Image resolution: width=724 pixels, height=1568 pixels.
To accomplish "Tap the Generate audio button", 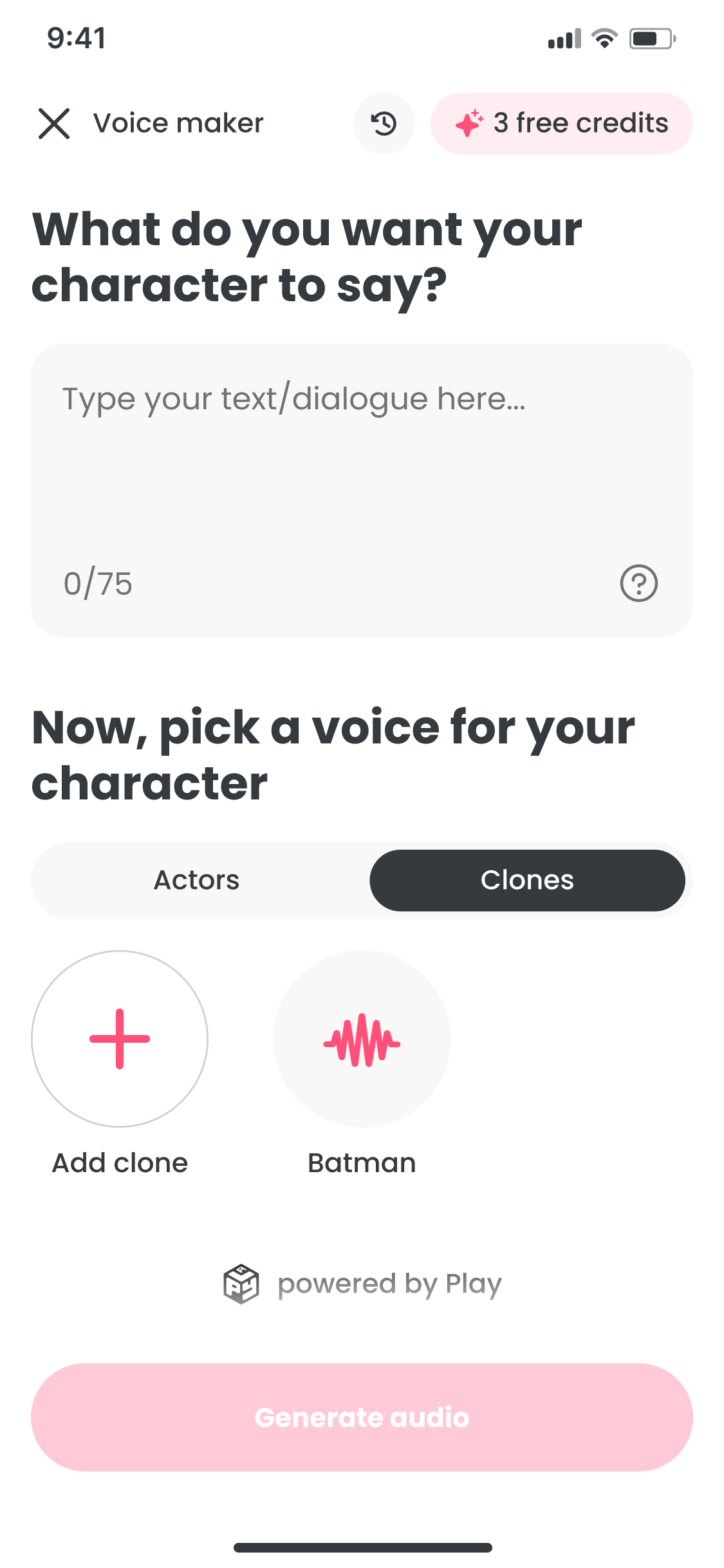I will coord(362,1417).
